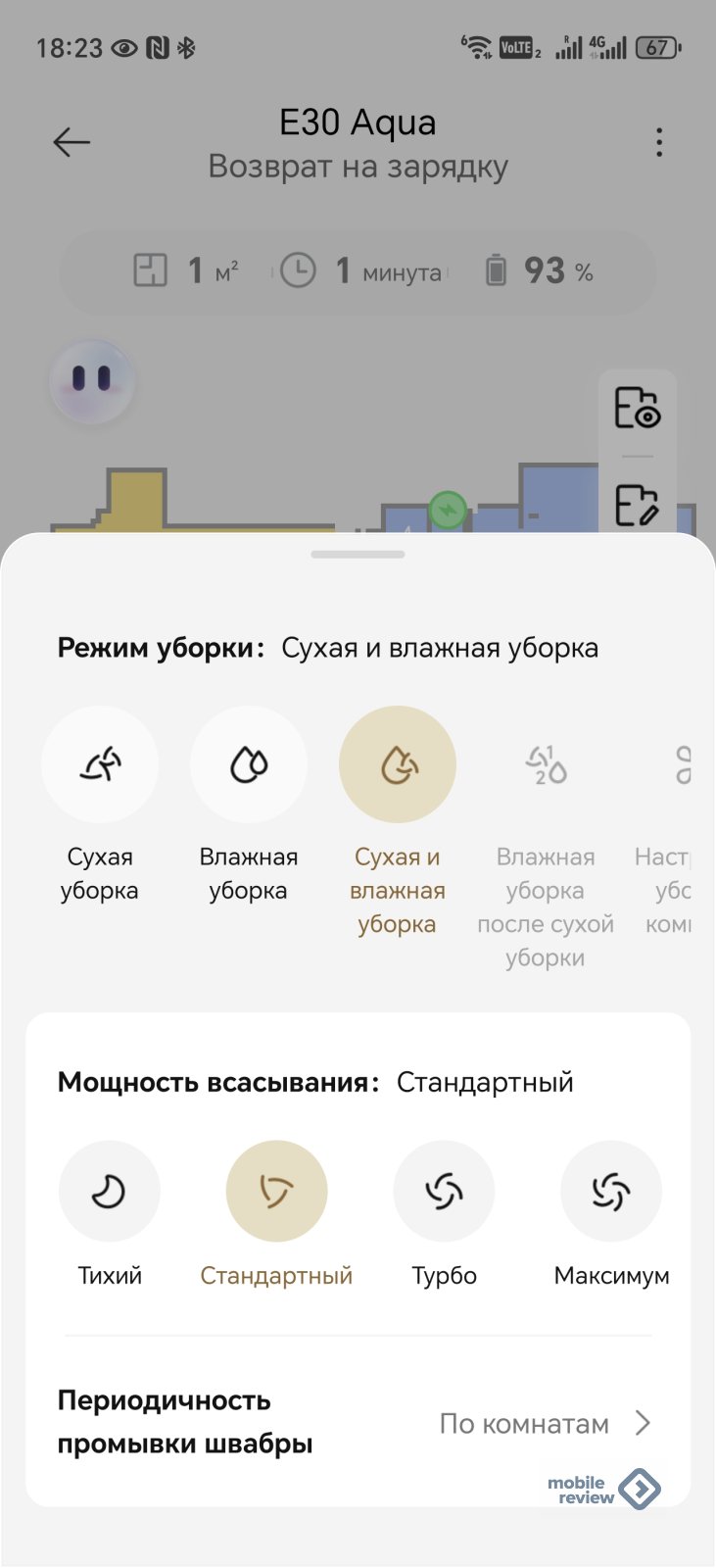The height and width of the screenshot is (1568, 716).
Task: Select Влажная уборка после сухой уборки
Action: point(546,764)
